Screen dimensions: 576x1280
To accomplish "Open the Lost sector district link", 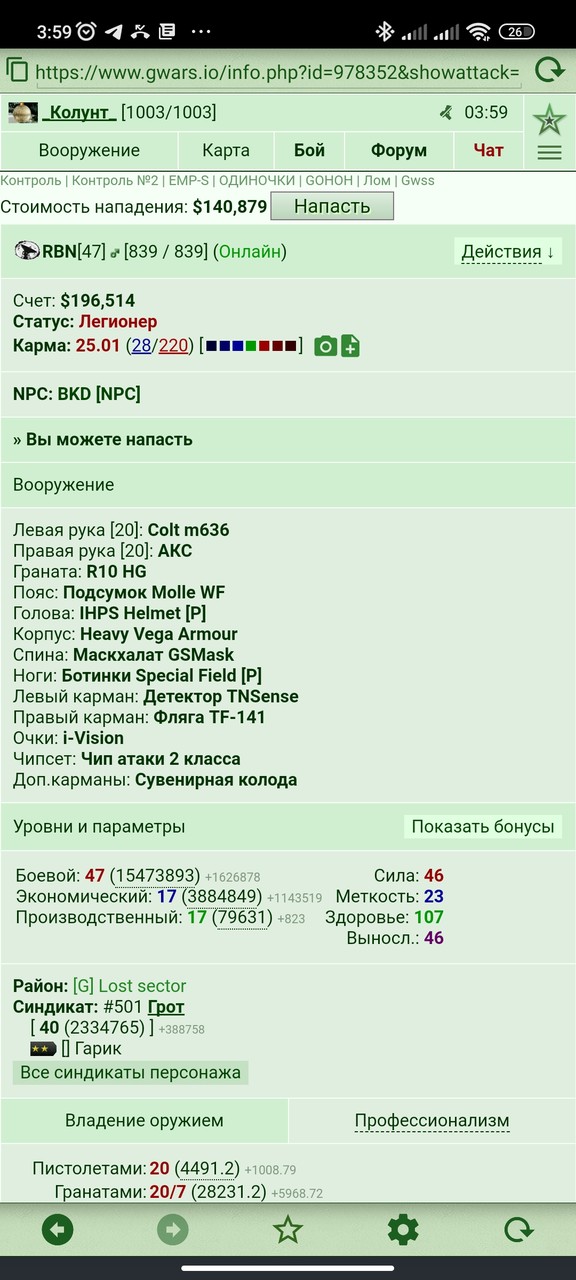I will (130, 986).
